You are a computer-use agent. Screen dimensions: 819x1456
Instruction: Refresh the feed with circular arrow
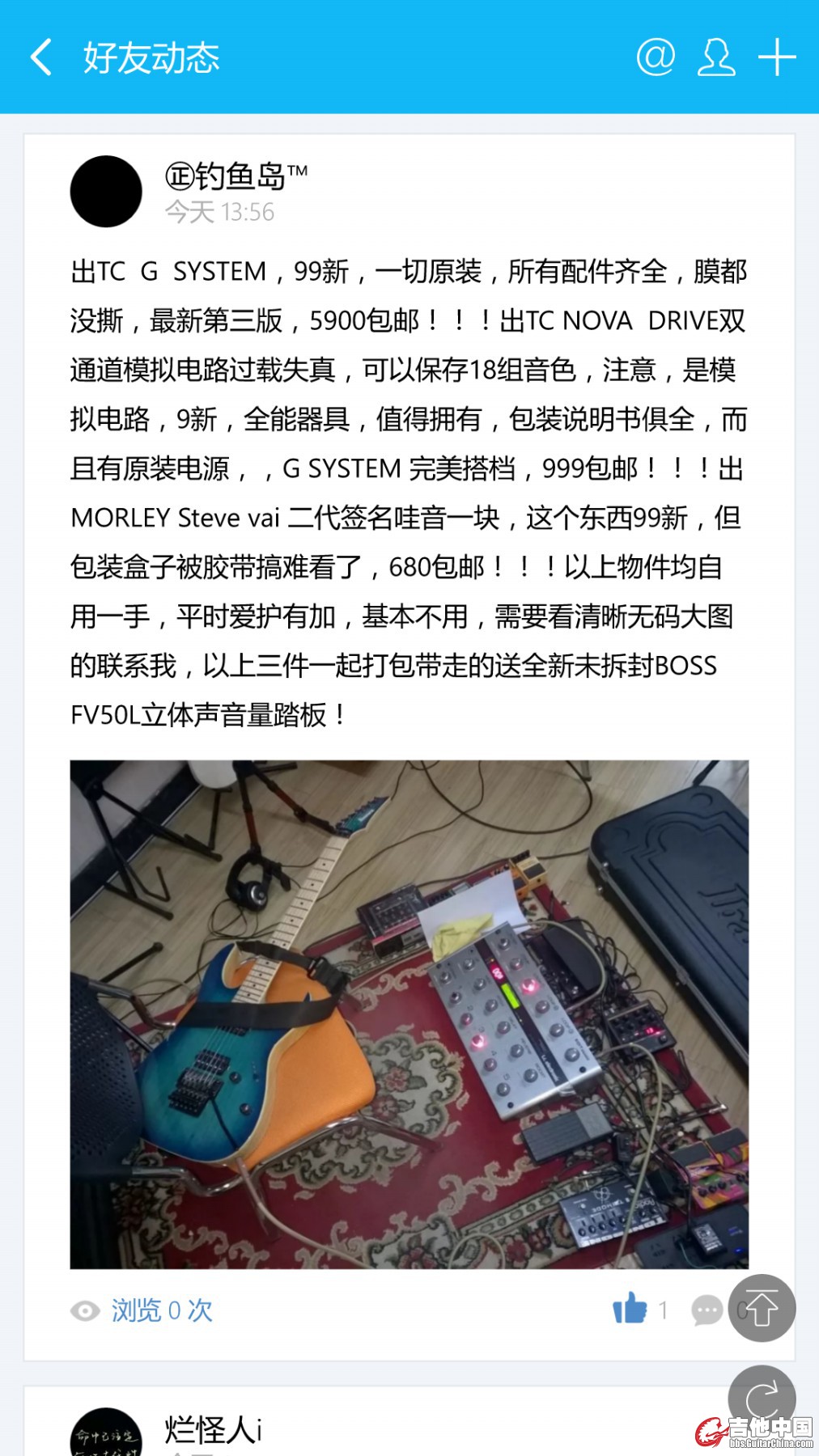762,1399
